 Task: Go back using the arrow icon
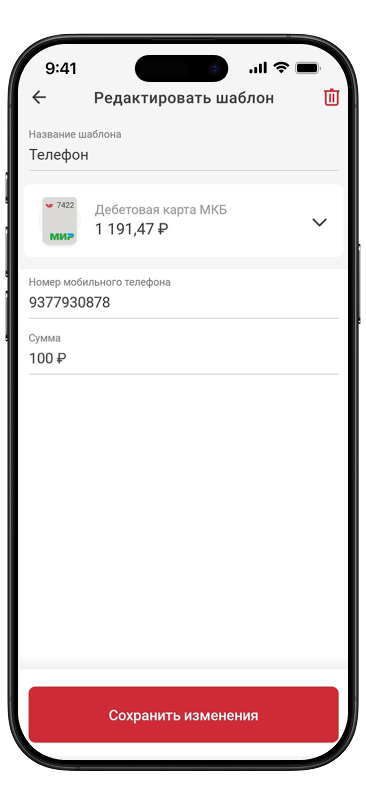click(x=39, y=97)
